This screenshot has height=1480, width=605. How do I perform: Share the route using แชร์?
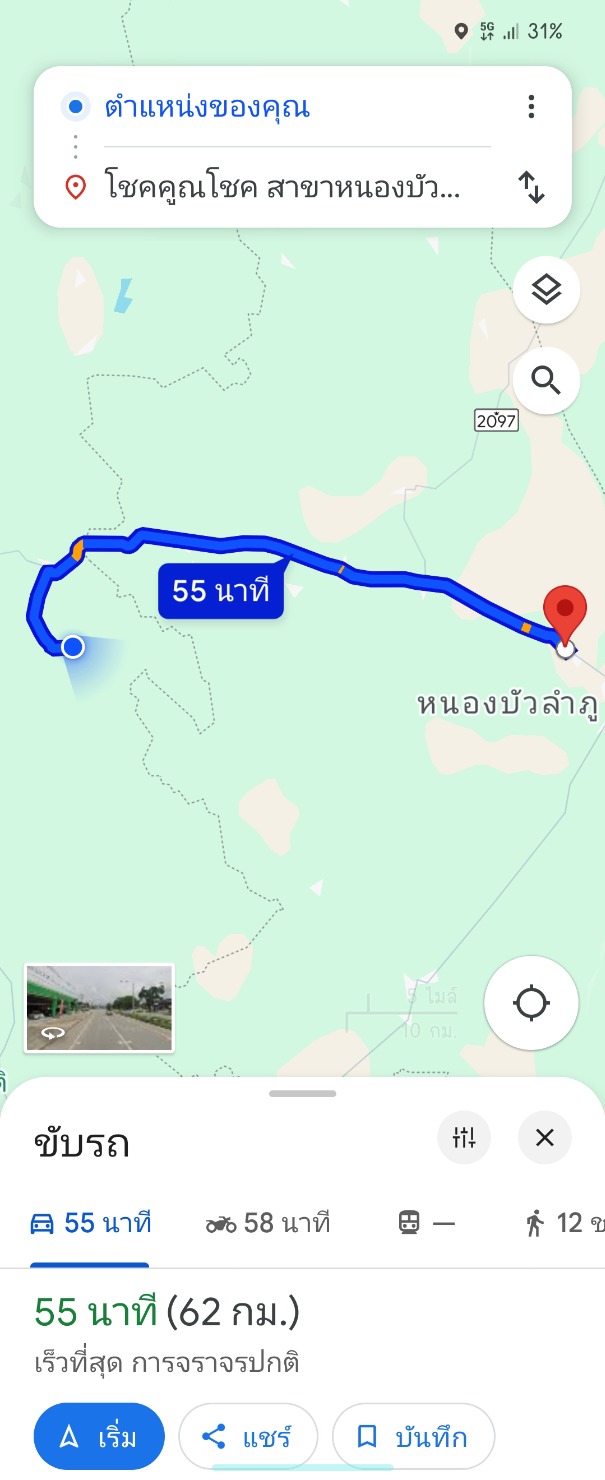point(247,1437)
